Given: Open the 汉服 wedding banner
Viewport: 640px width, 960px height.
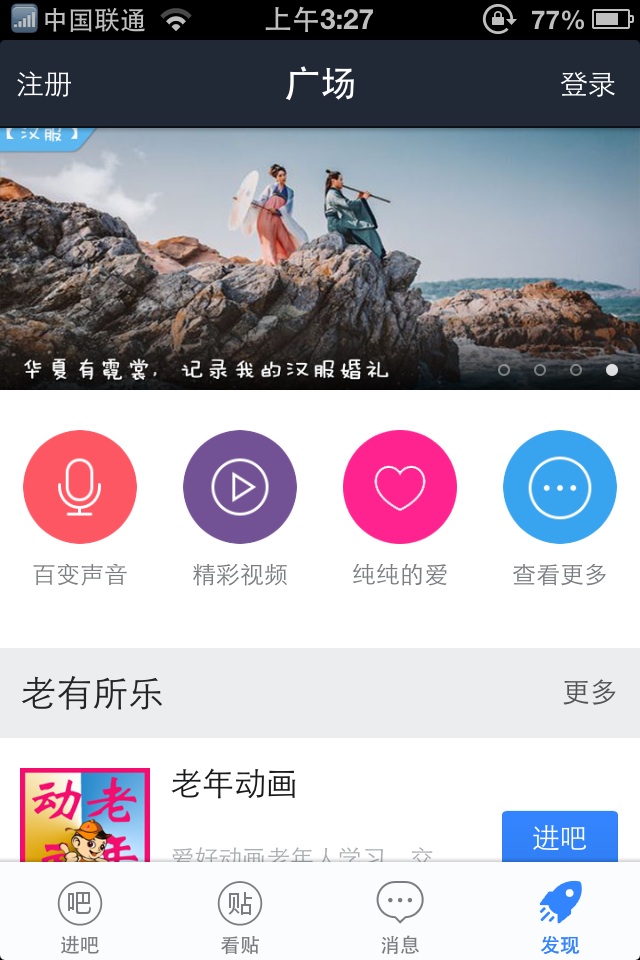Looking at the screenshot, I should tap(320, 258).
